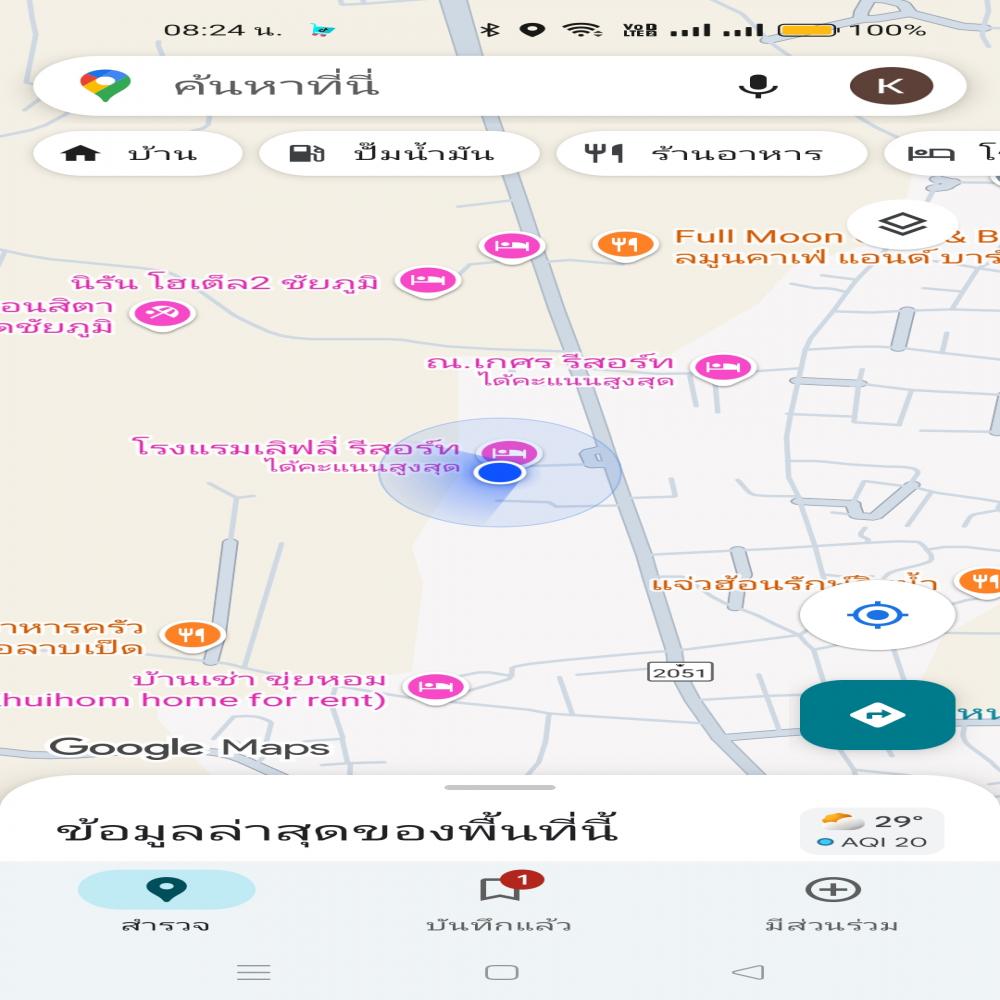
Task: Go back with the system back button
Action: 748,972
